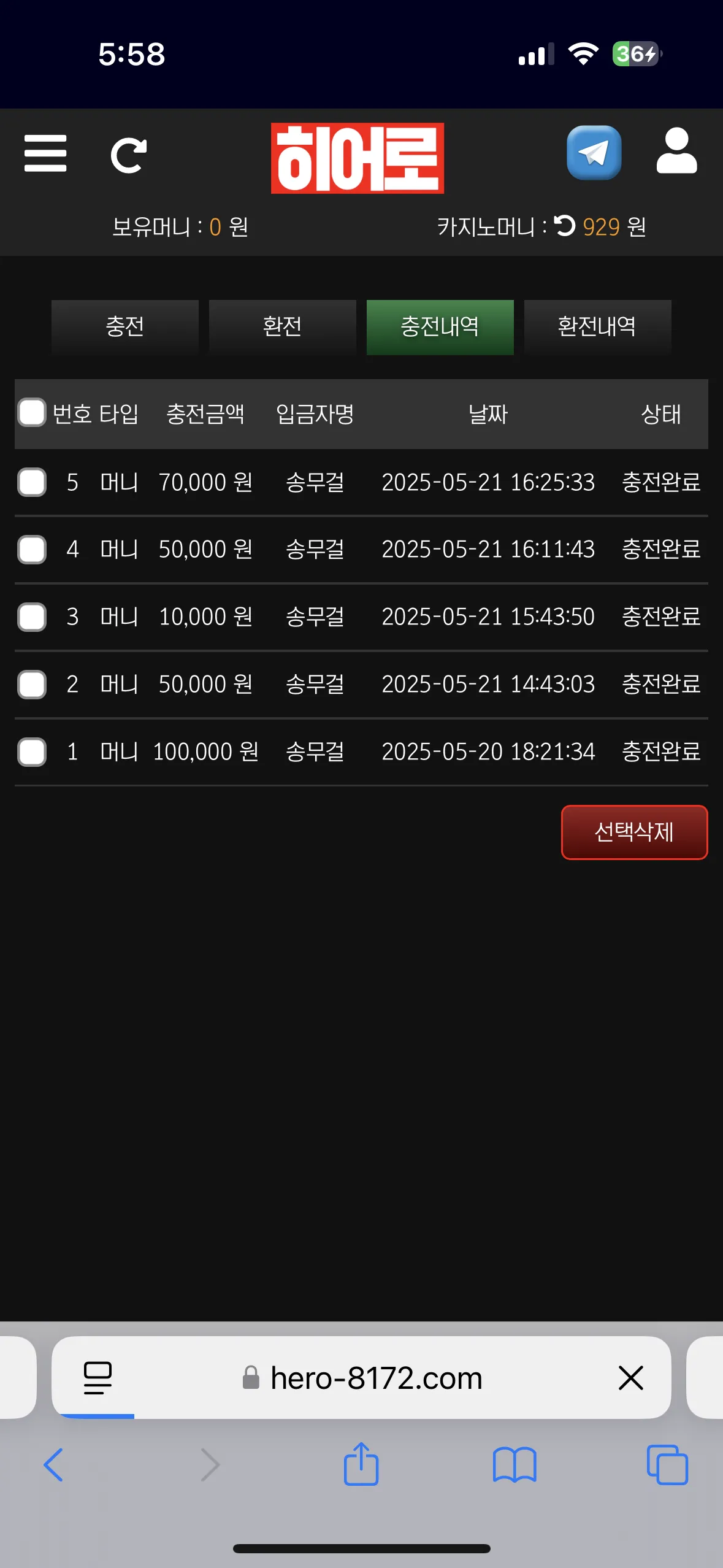Go back in Safari

click(x=53, y=1465)
